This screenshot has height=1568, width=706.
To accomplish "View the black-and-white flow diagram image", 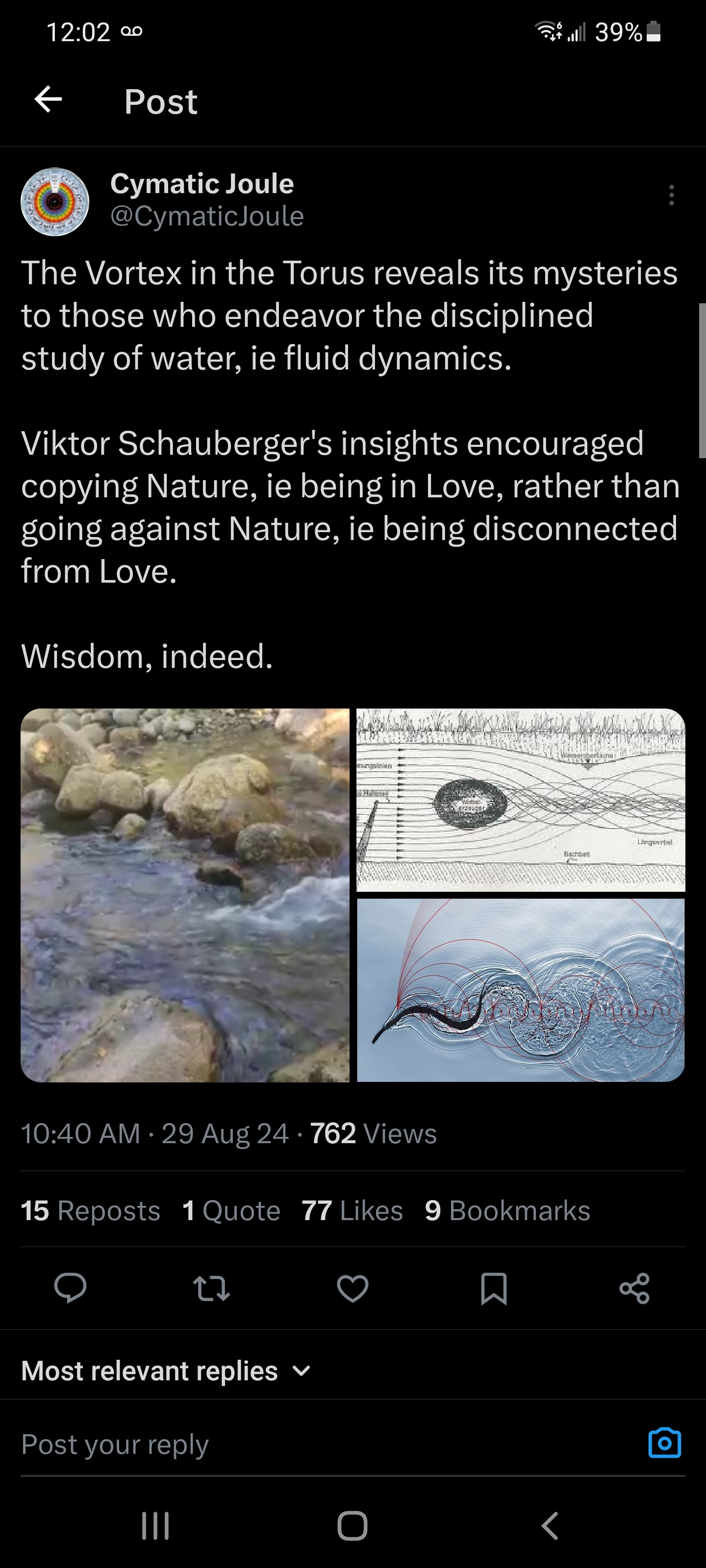I will [521, 800].
